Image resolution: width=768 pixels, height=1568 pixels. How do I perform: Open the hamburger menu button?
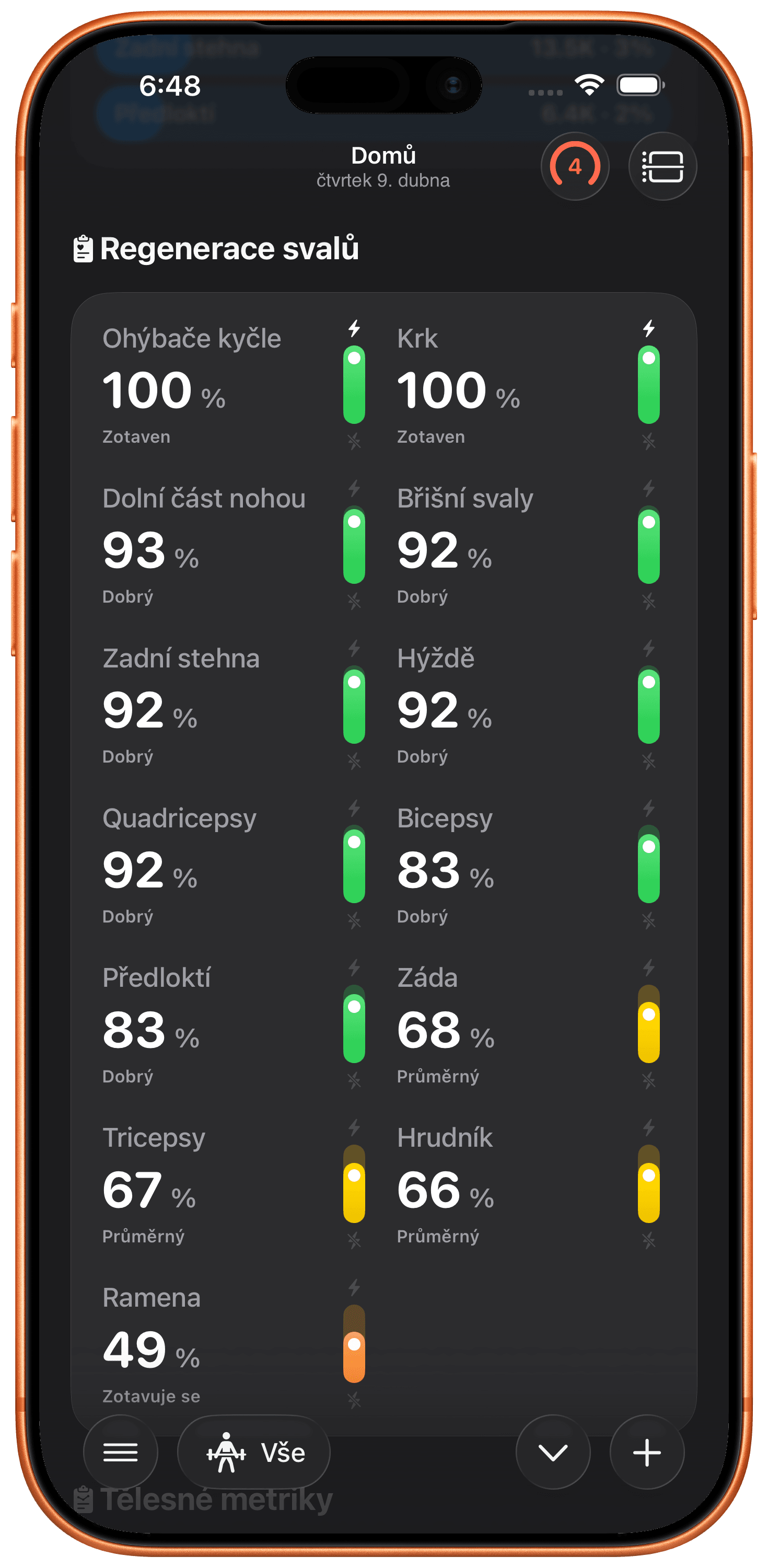point(121,1452)
